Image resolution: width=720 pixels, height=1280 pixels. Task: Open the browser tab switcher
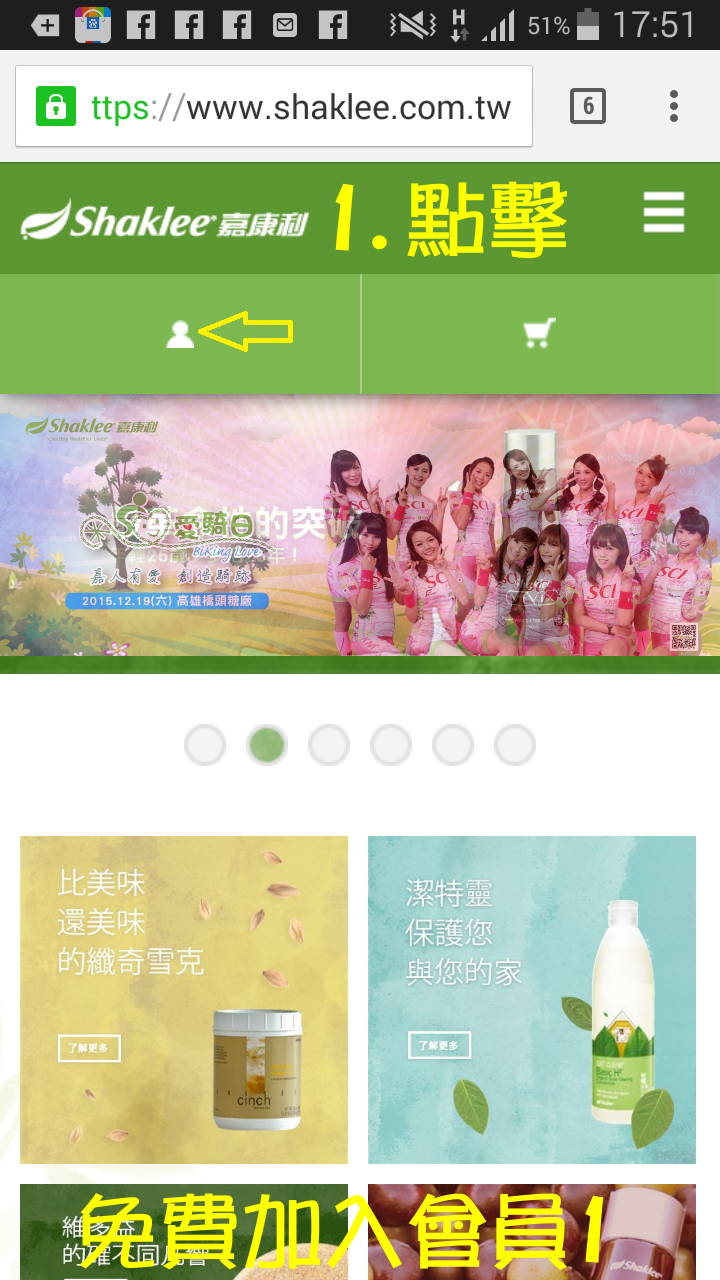click(588, 106)
